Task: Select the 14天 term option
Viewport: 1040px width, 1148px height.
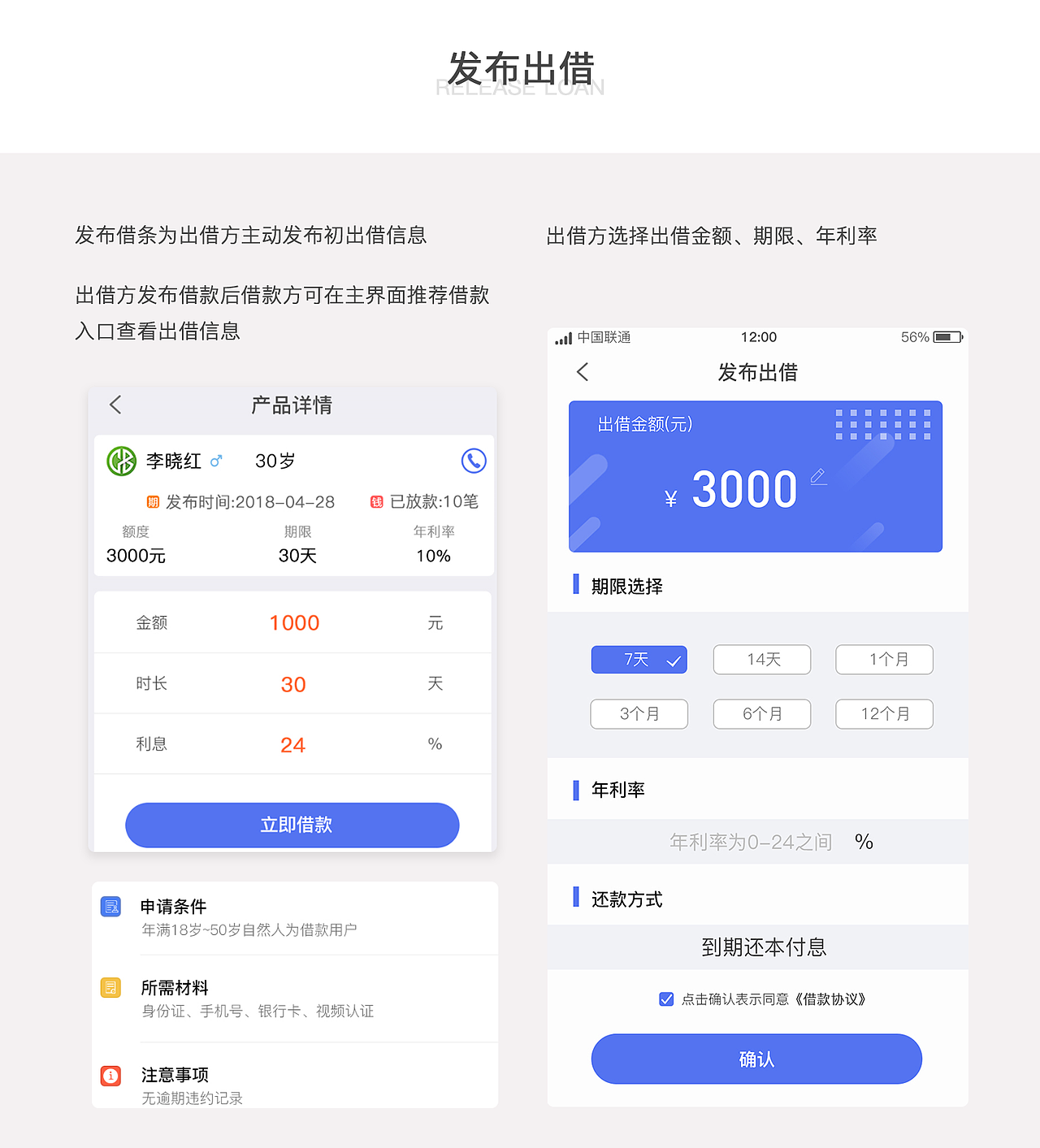Action: (x=761, y=660)
